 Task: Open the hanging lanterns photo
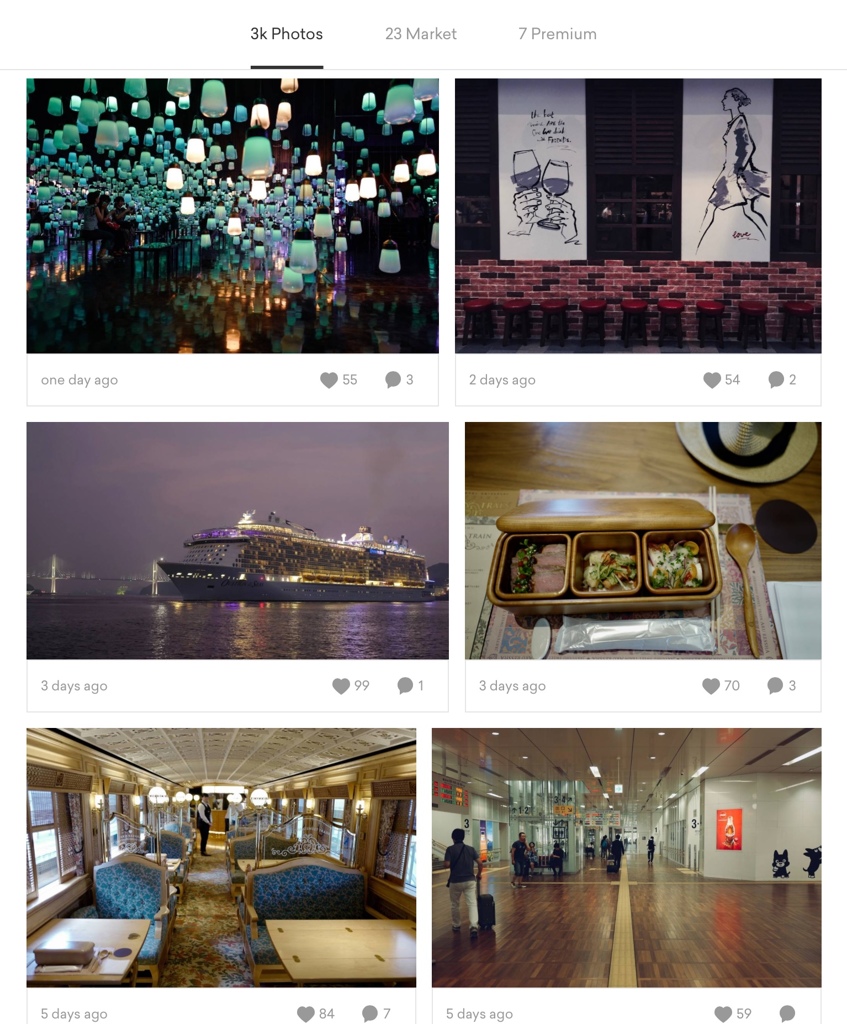(x=232, y=215)
